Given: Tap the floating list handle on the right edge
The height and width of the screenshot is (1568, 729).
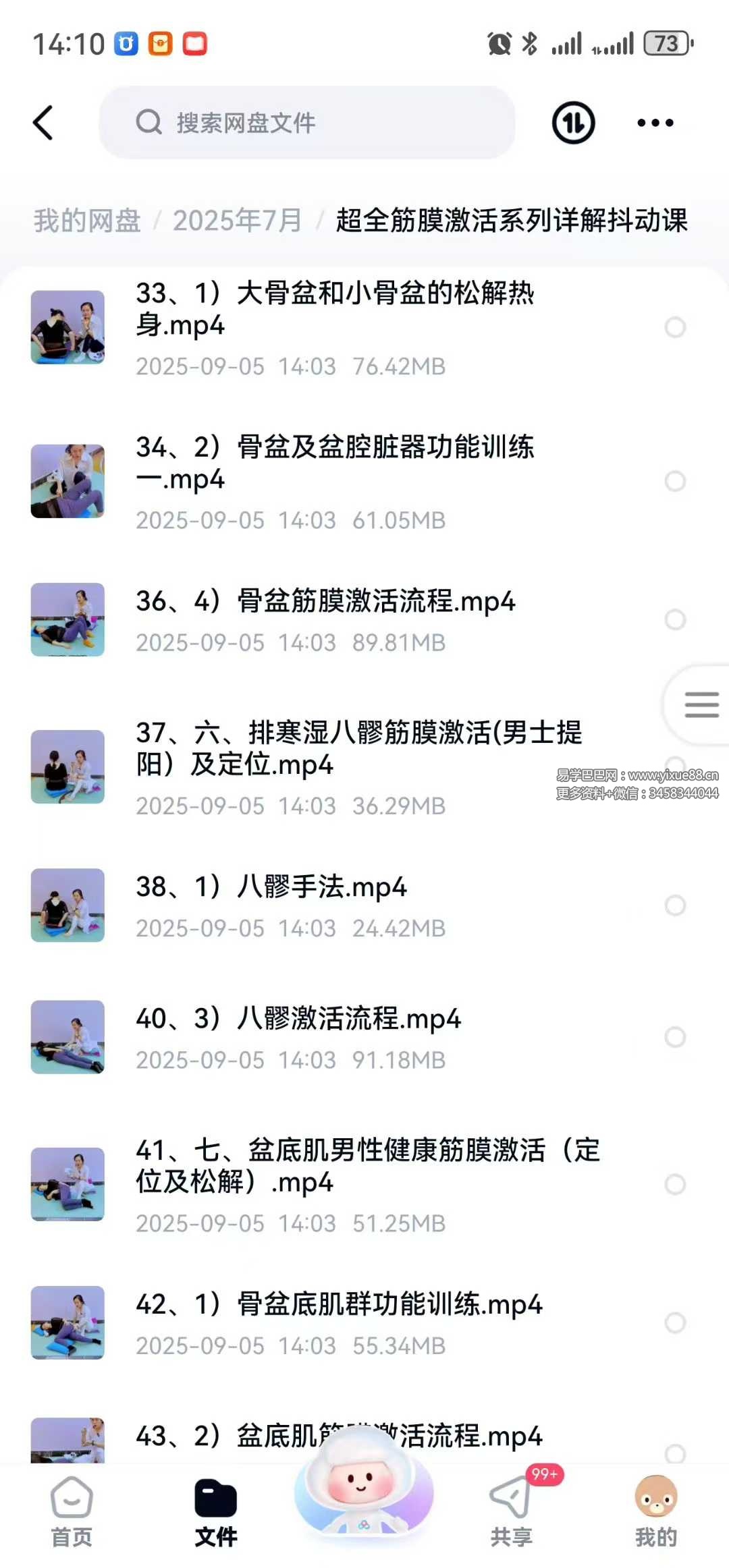Looking at the screenshot, I should click(x=701, y=704).
